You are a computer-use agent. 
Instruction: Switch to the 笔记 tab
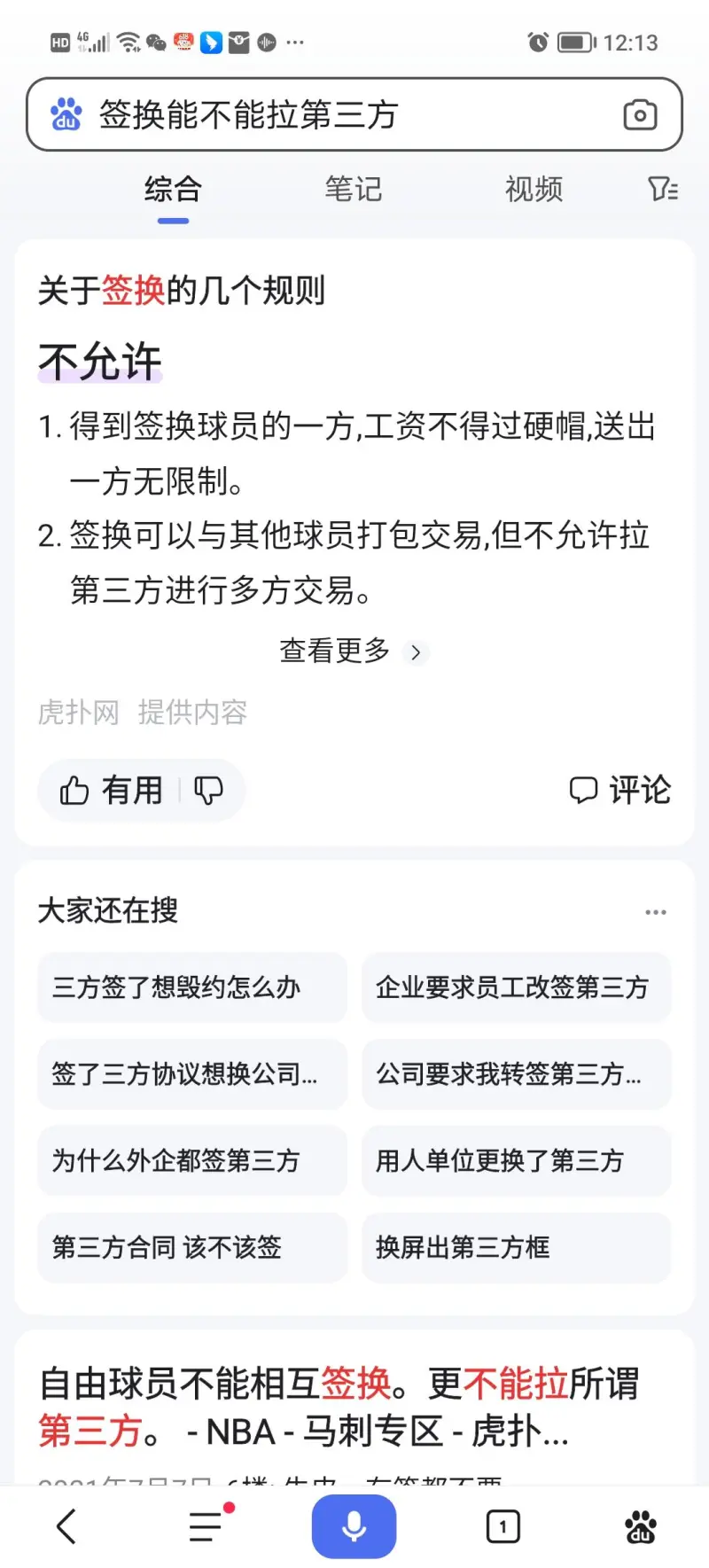tap(353, 189)
